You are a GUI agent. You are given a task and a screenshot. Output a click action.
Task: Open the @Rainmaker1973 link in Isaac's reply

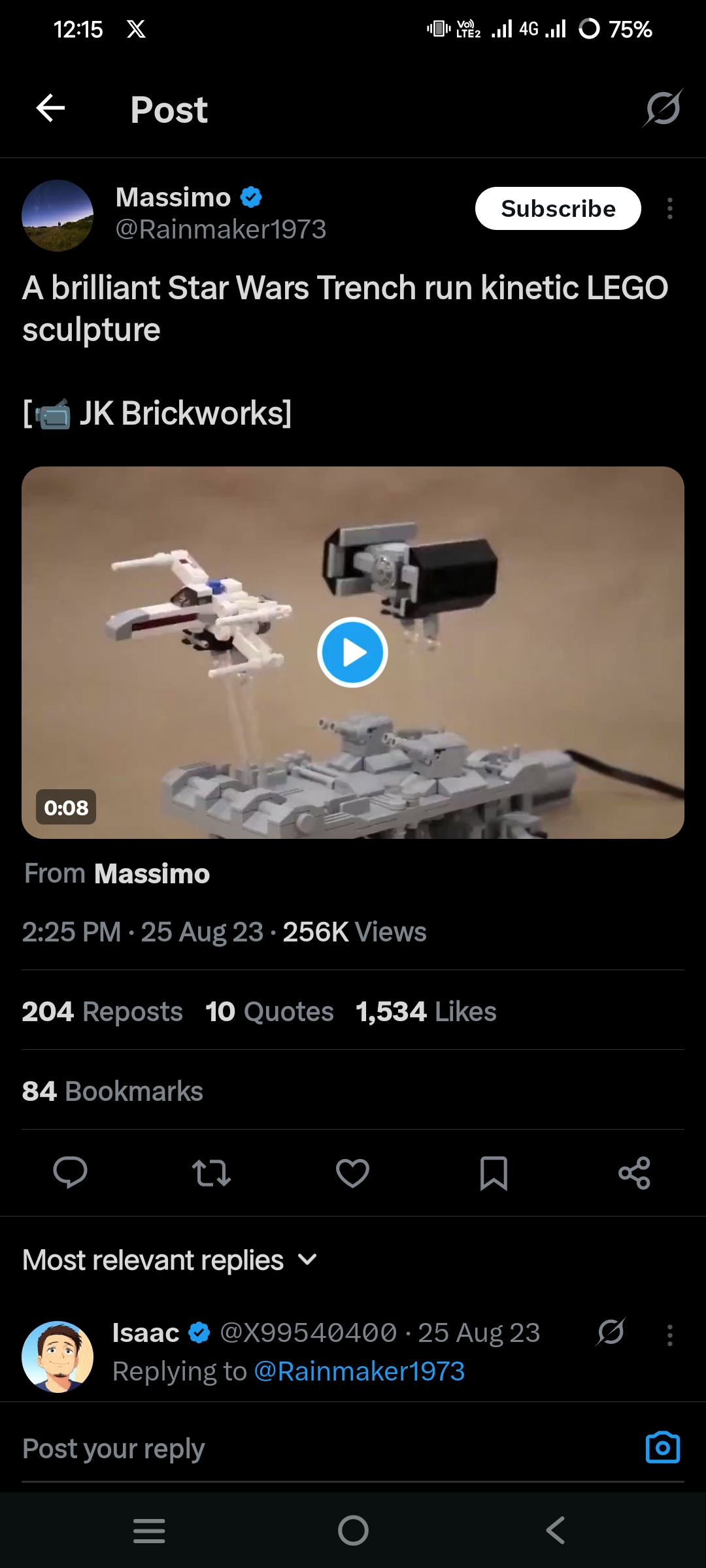click(x=359, y=1371)
